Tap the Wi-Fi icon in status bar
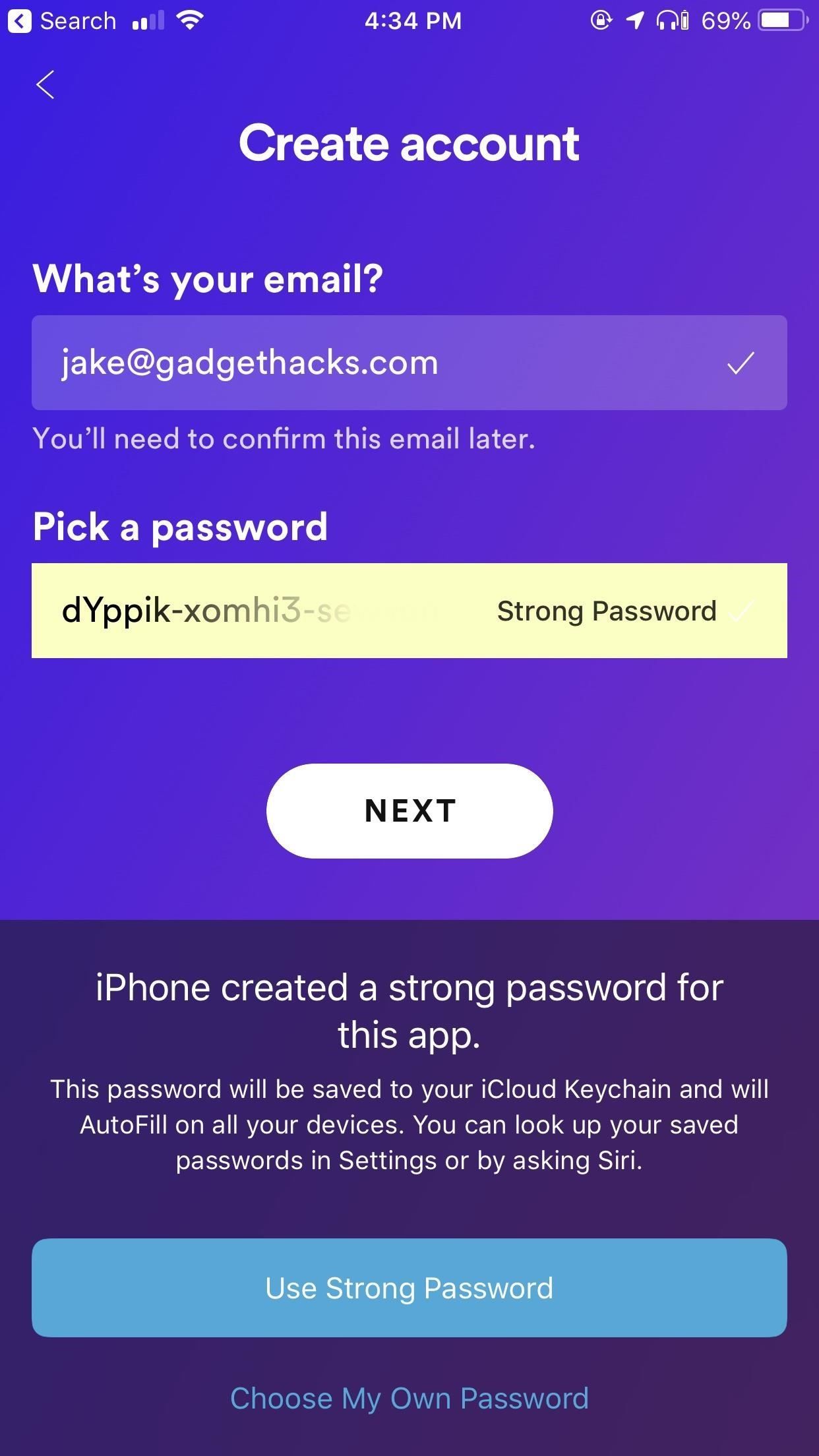 pyautogui.click(x=188, y=20)
